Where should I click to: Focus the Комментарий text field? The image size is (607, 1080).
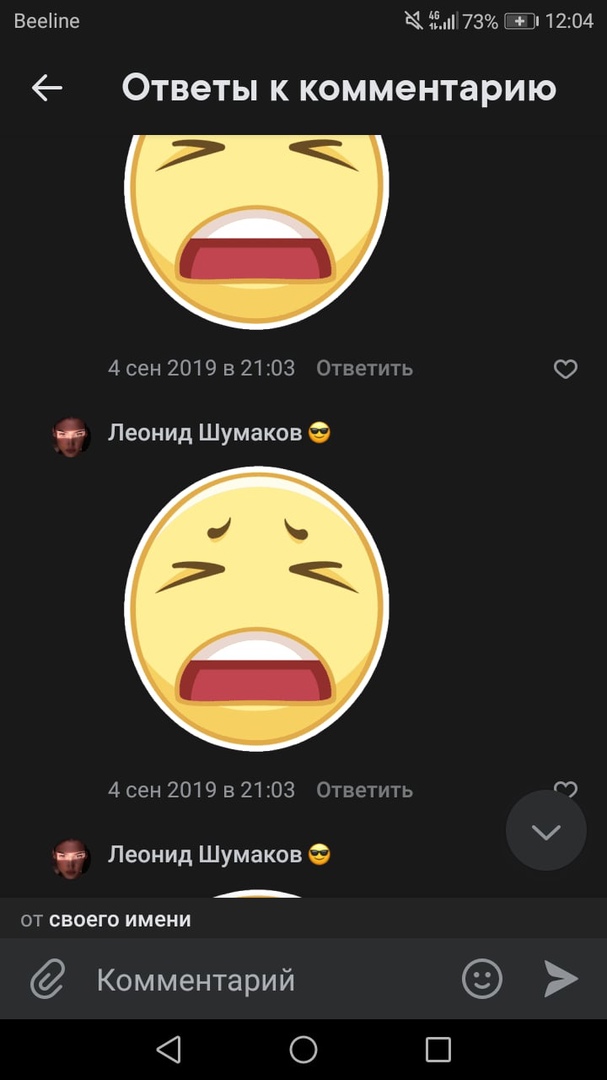coord(260,979)
